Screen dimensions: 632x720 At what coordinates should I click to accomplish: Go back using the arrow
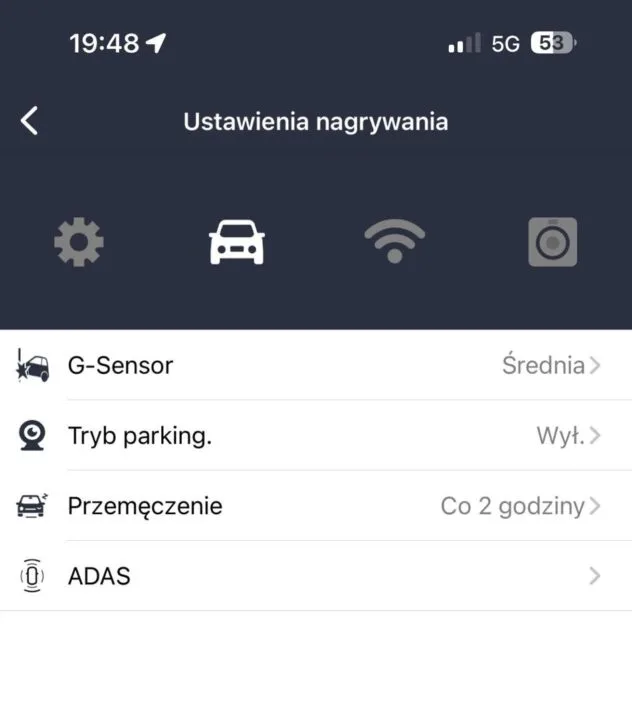[30, 122]
